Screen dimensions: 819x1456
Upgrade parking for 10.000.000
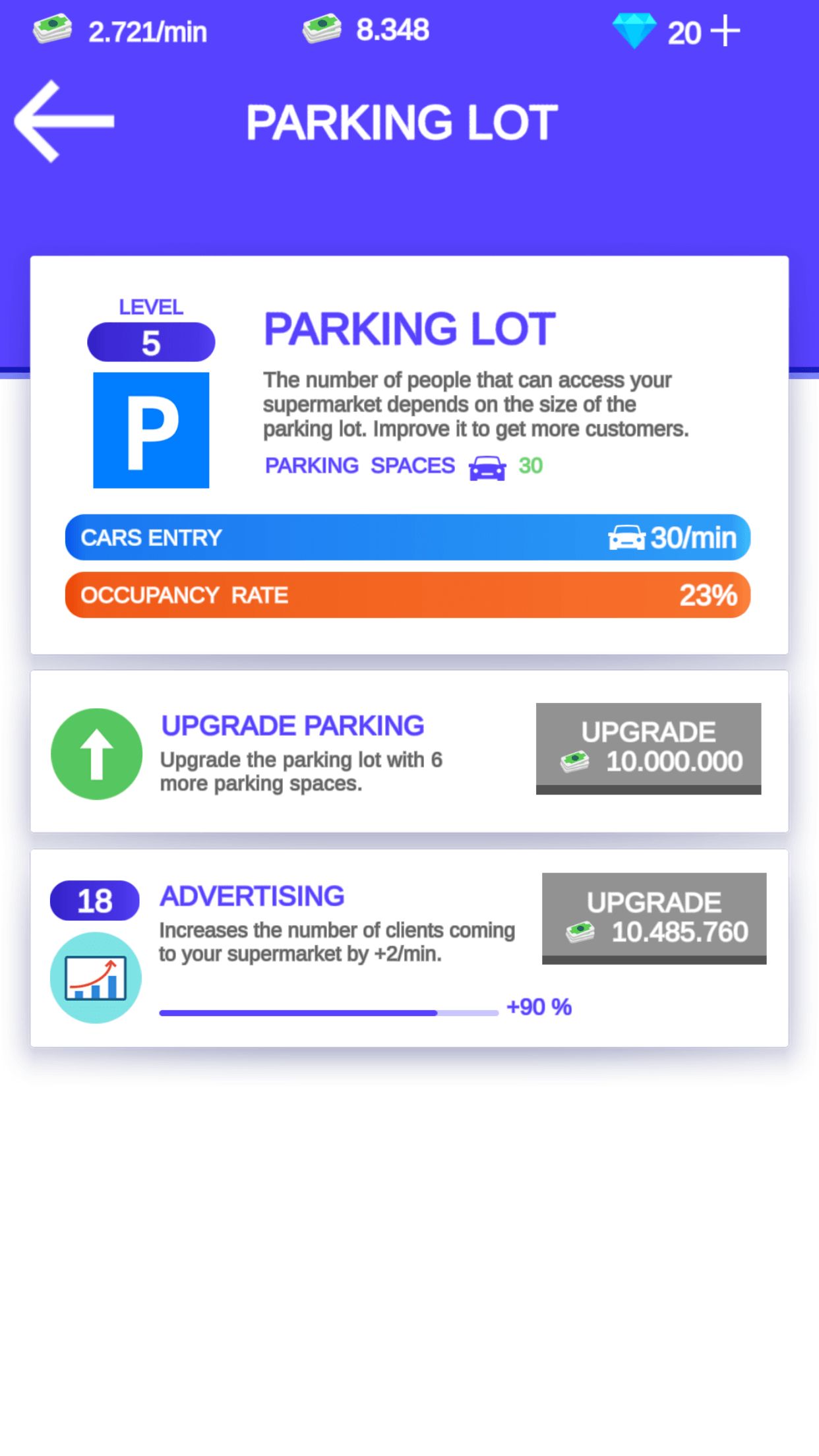click(648, 748)
